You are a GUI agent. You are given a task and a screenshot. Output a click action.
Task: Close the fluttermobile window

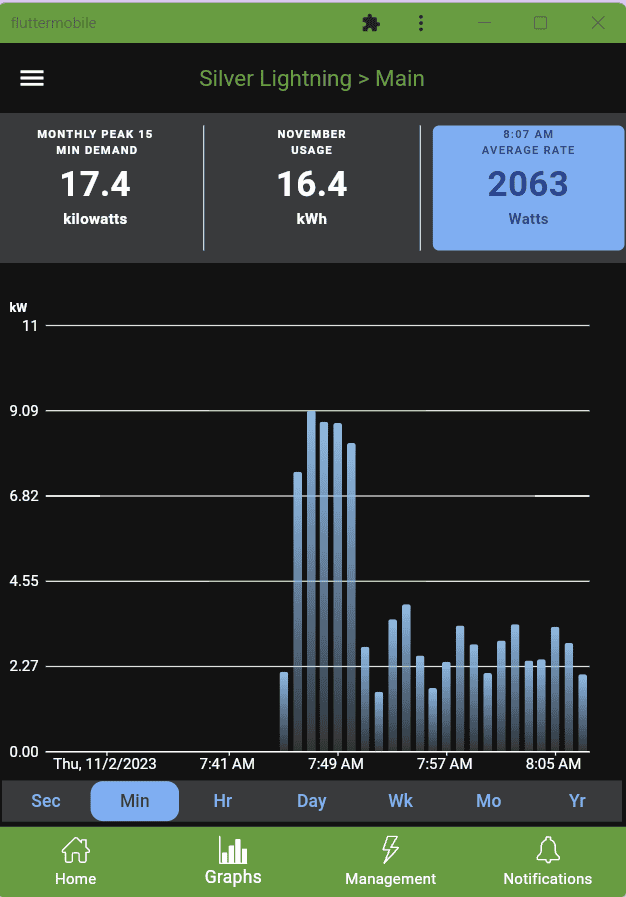[x=598, y=22]
